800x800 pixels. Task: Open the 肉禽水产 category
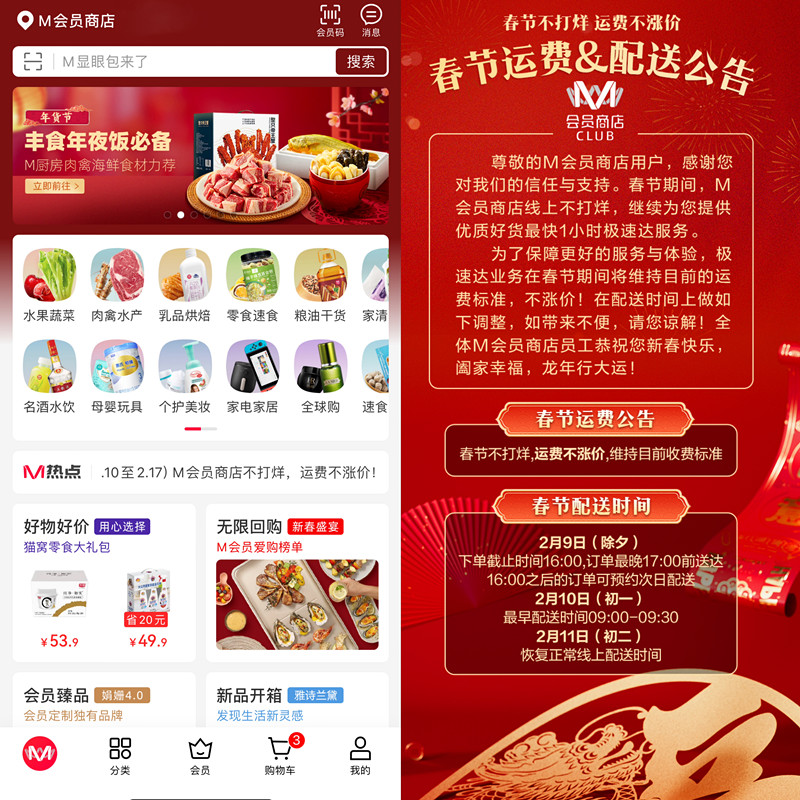pos(117,285)
